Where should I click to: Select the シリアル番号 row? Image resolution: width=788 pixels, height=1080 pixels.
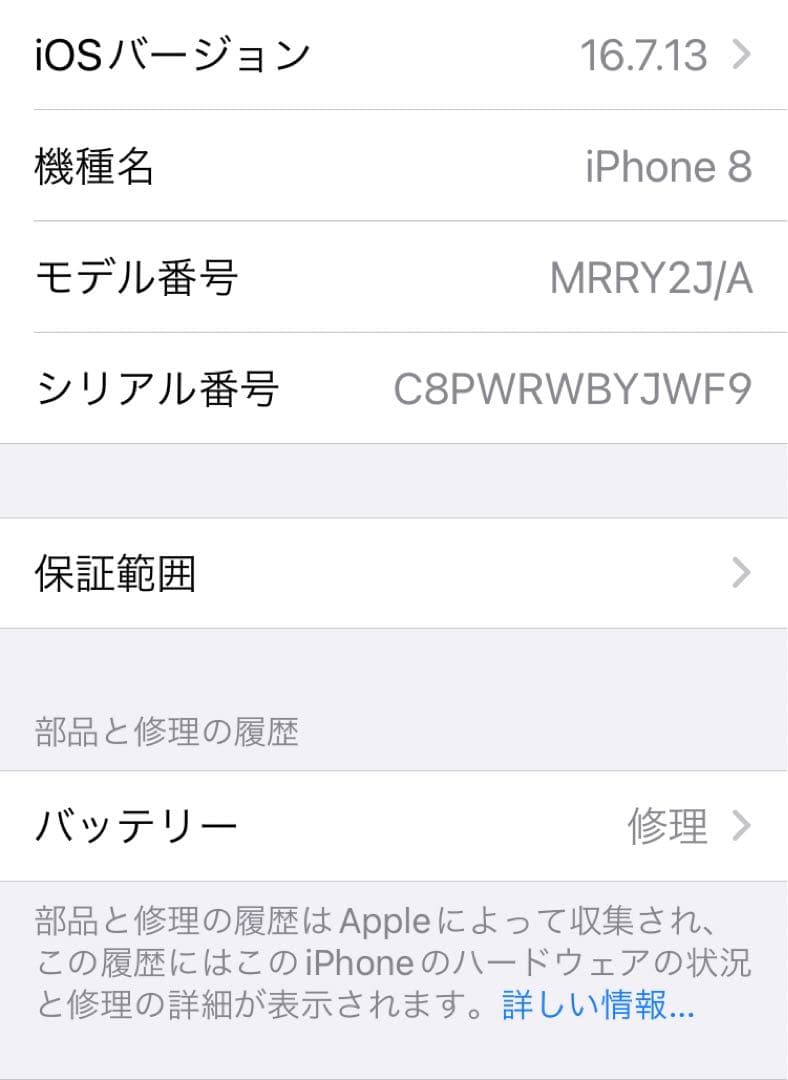coord(394,389)
